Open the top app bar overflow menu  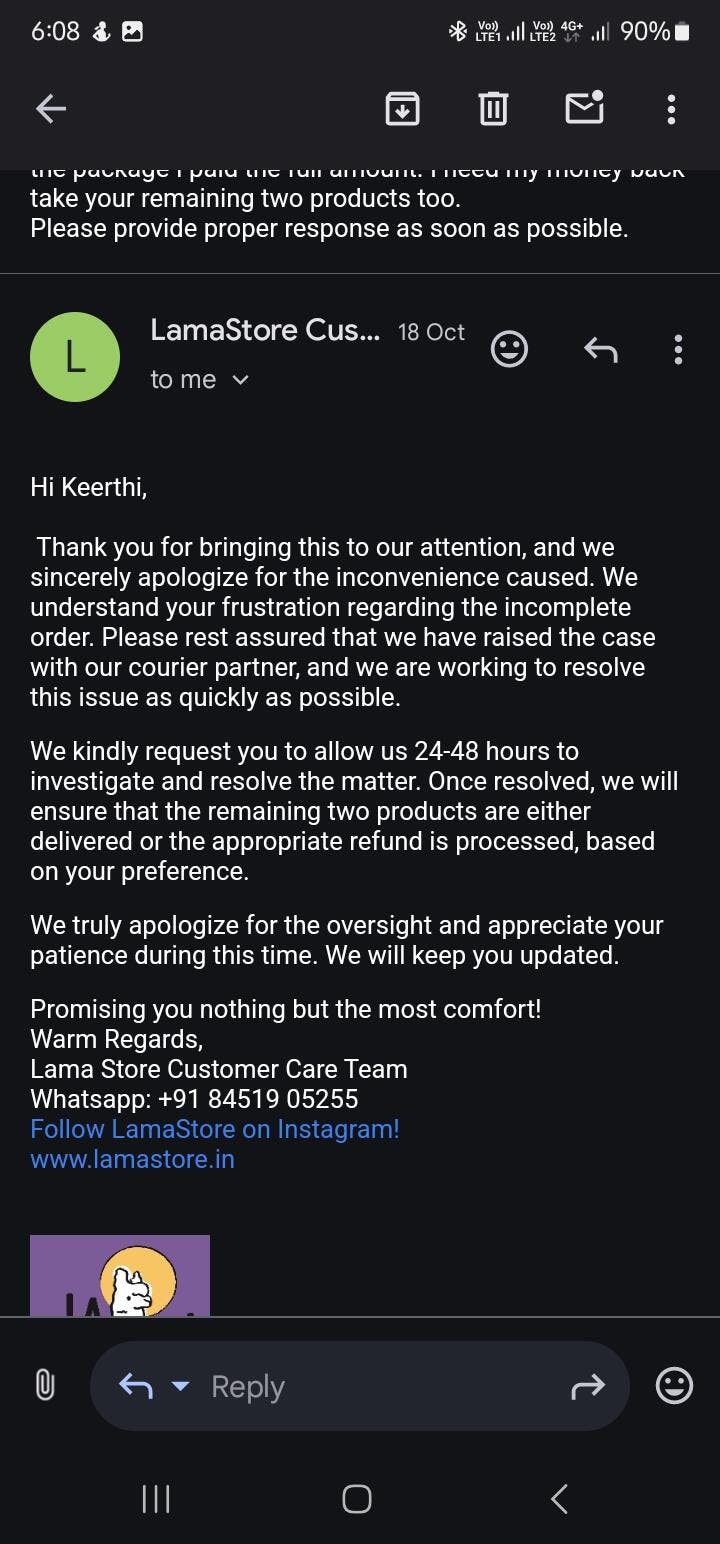coord(671,109)
